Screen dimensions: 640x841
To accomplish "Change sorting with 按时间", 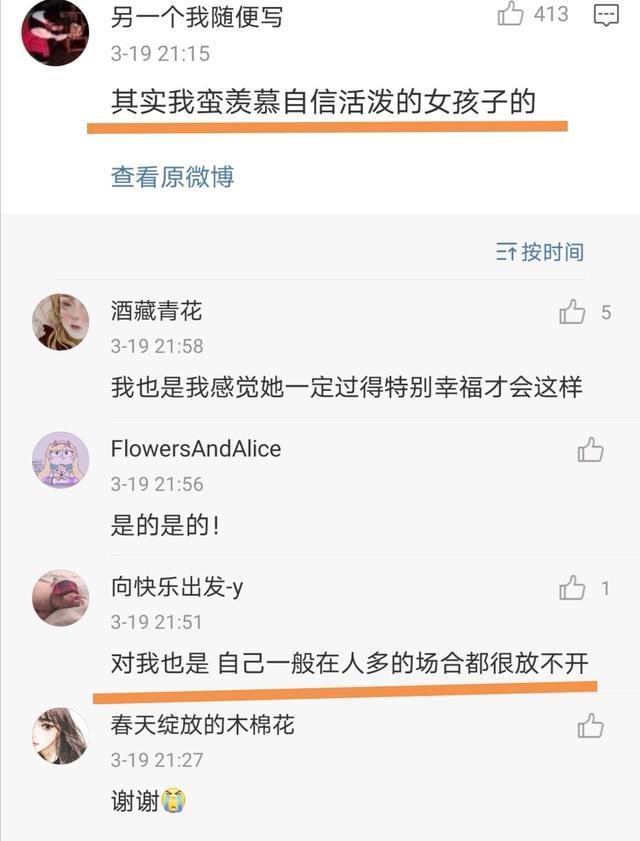I will pyautogui.click(x=540, y=252).
